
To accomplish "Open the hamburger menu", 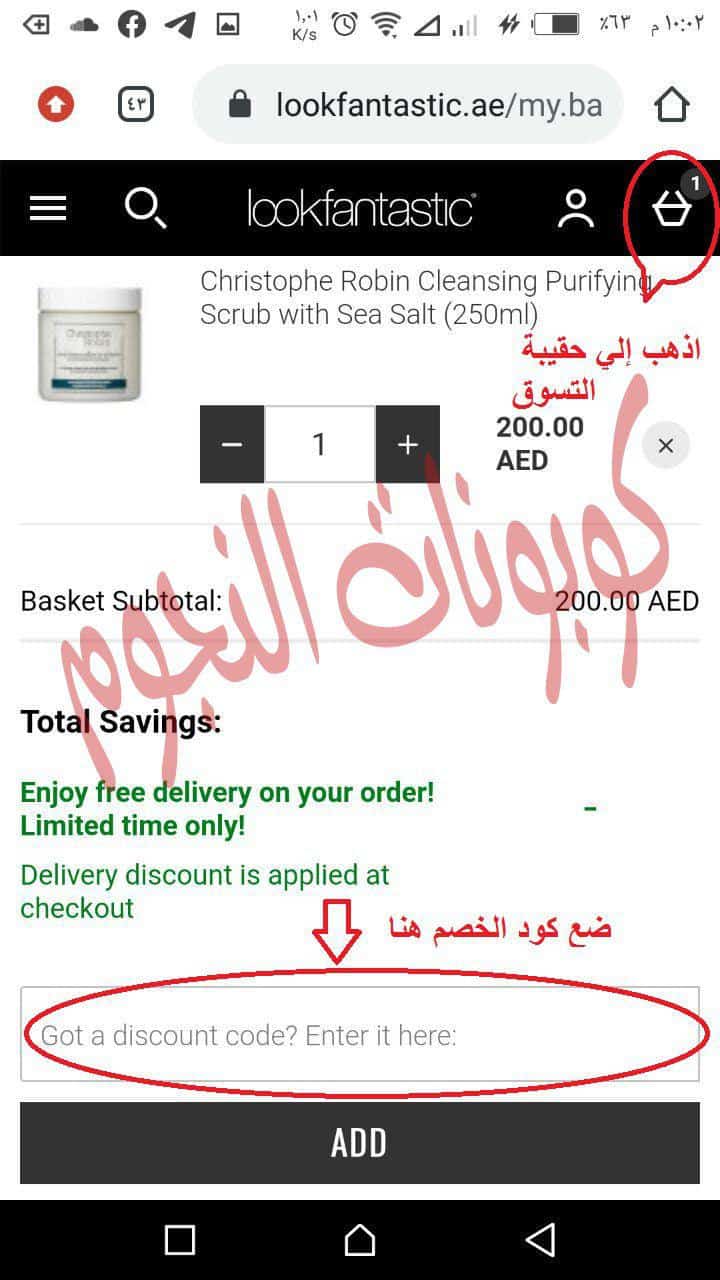I will click(48, 208).
